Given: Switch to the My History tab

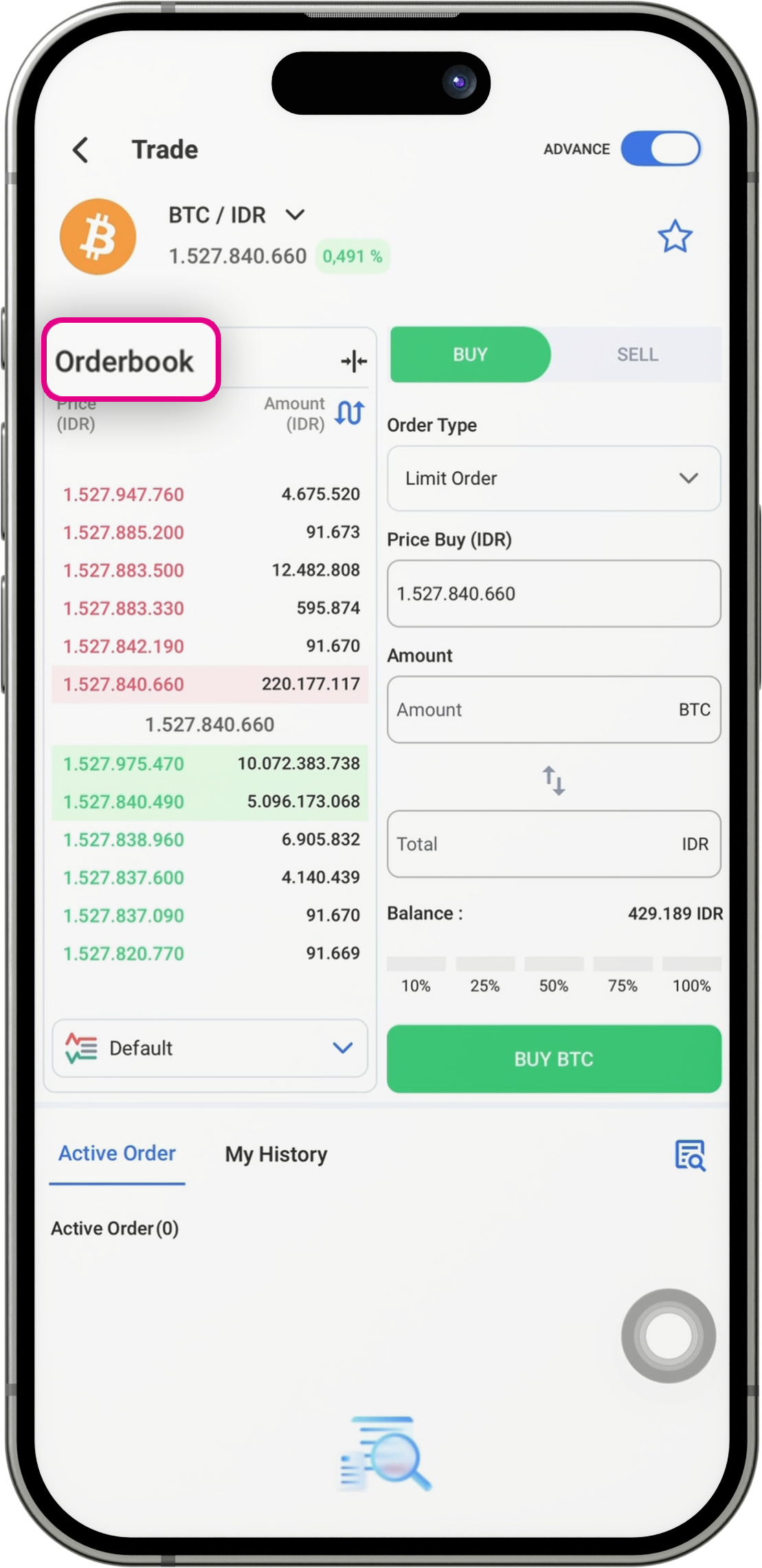Looking at the screenshot, I should click(x=276, y=1155).
